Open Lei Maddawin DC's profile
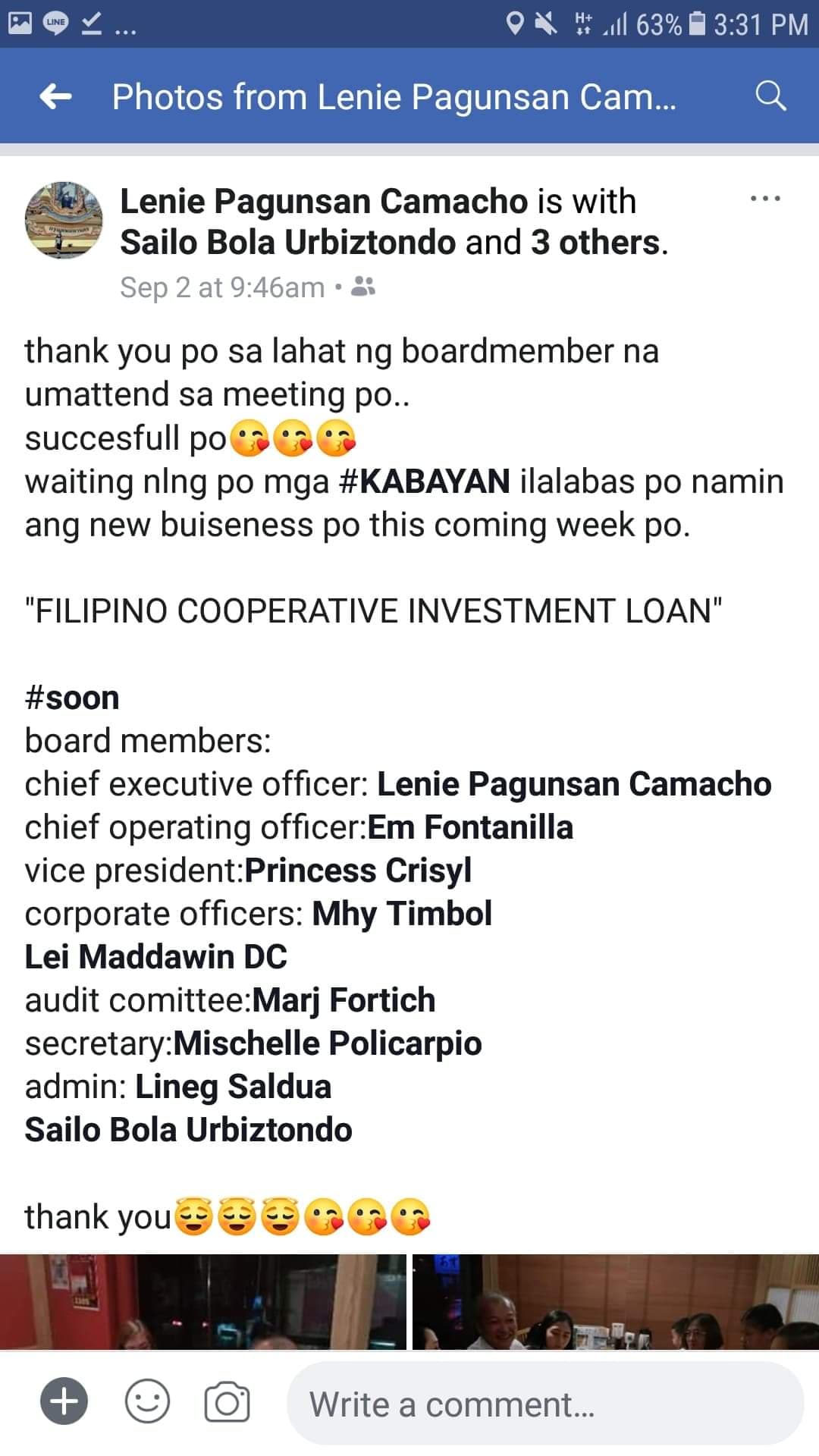The height and width of the screenshot is (1456, 819). 155,957
